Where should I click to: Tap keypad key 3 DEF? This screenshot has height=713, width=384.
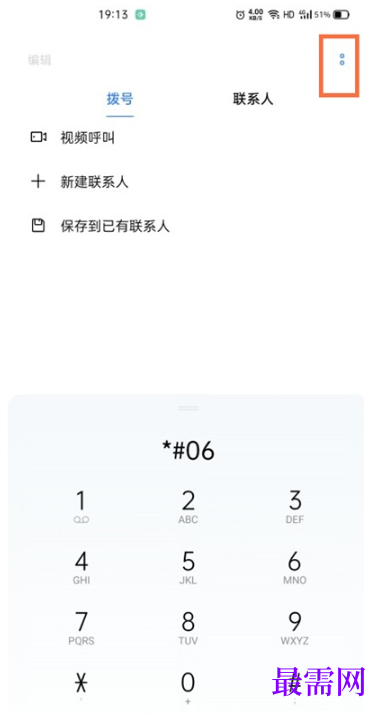pos(295,506)
